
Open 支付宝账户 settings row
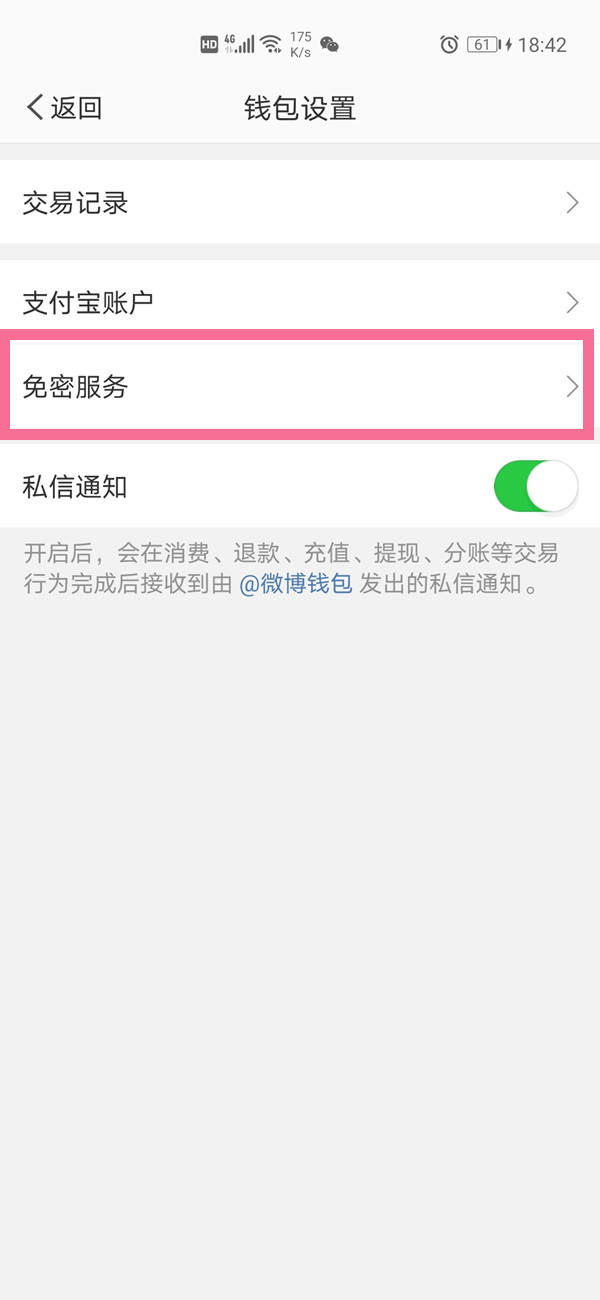(300, 302)
